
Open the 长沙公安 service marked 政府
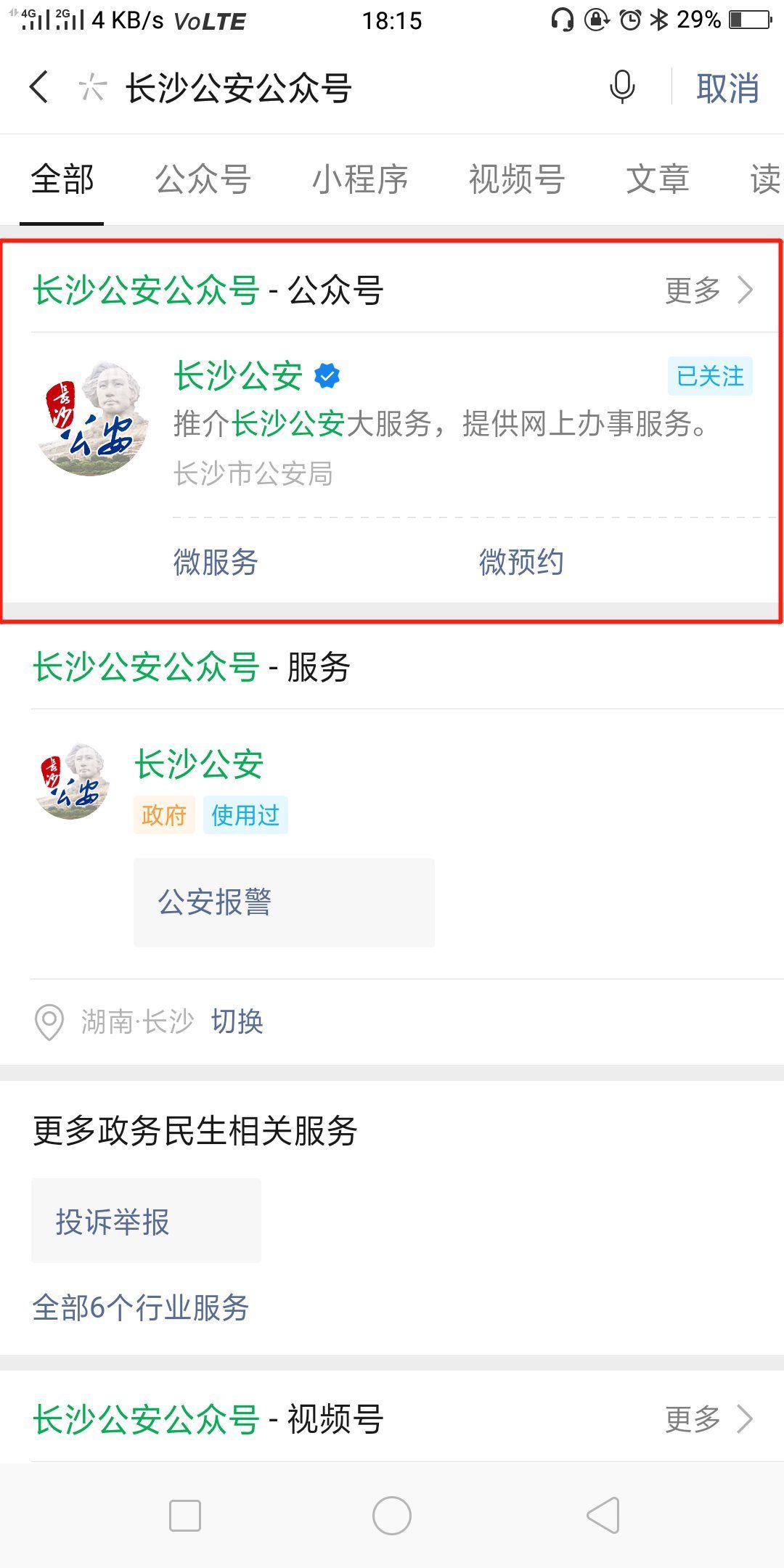(199, 764)
